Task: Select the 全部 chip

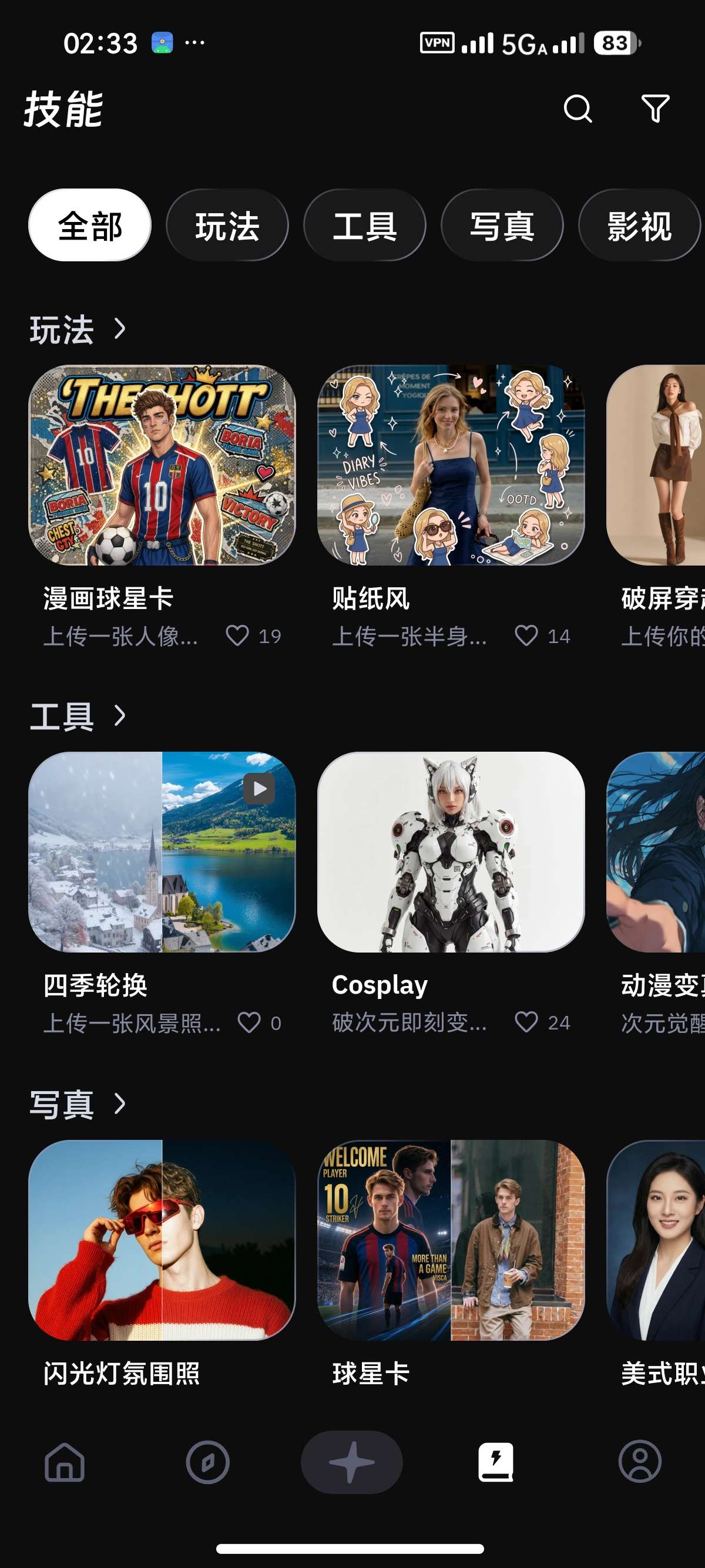Action: pos(89,226)
